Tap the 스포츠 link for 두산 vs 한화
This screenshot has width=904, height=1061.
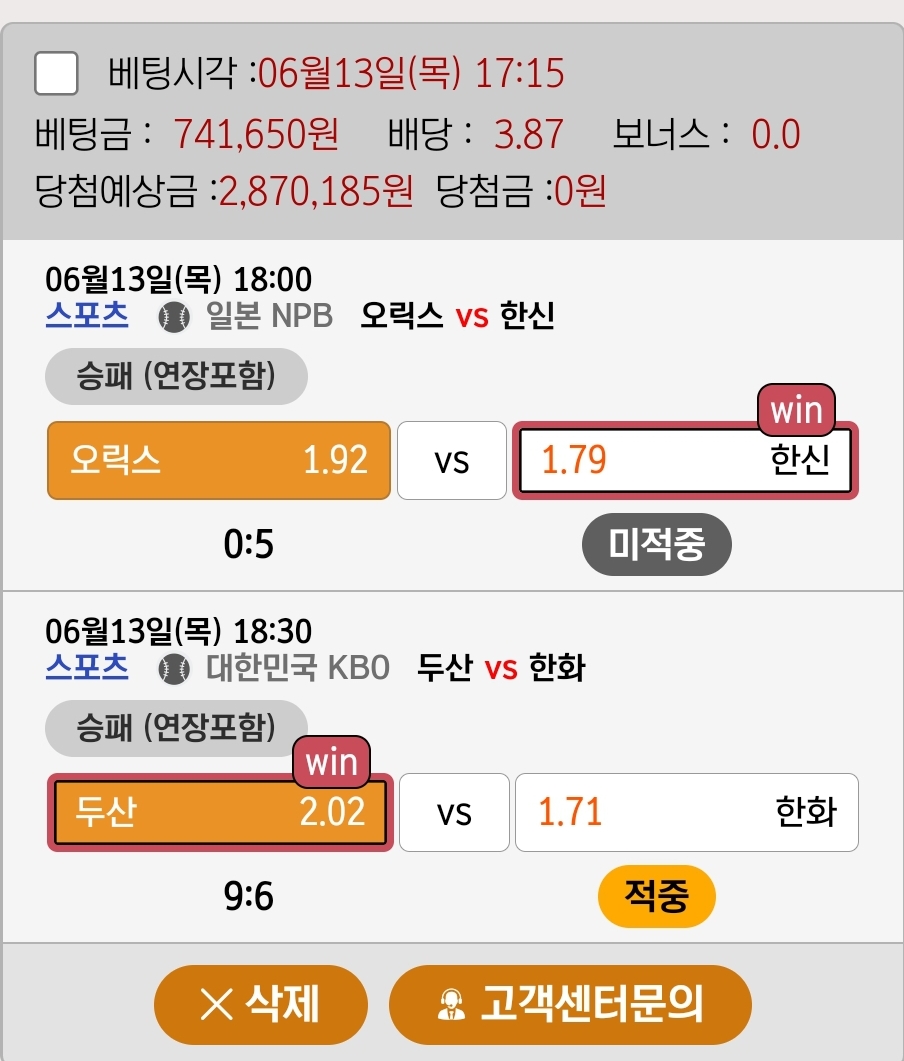[87, 667]
